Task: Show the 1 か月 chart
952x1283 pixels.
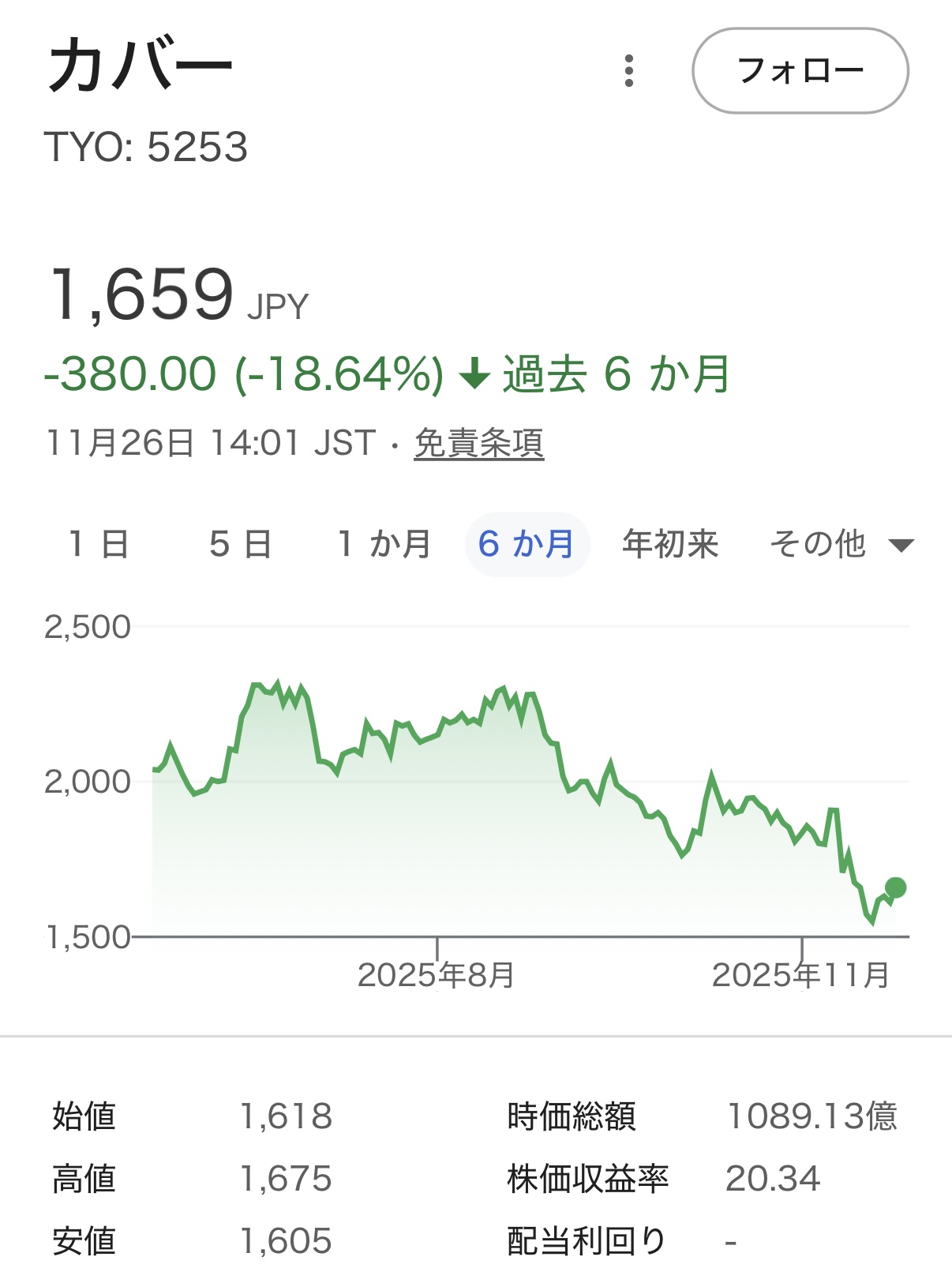Action: point(384,544)
